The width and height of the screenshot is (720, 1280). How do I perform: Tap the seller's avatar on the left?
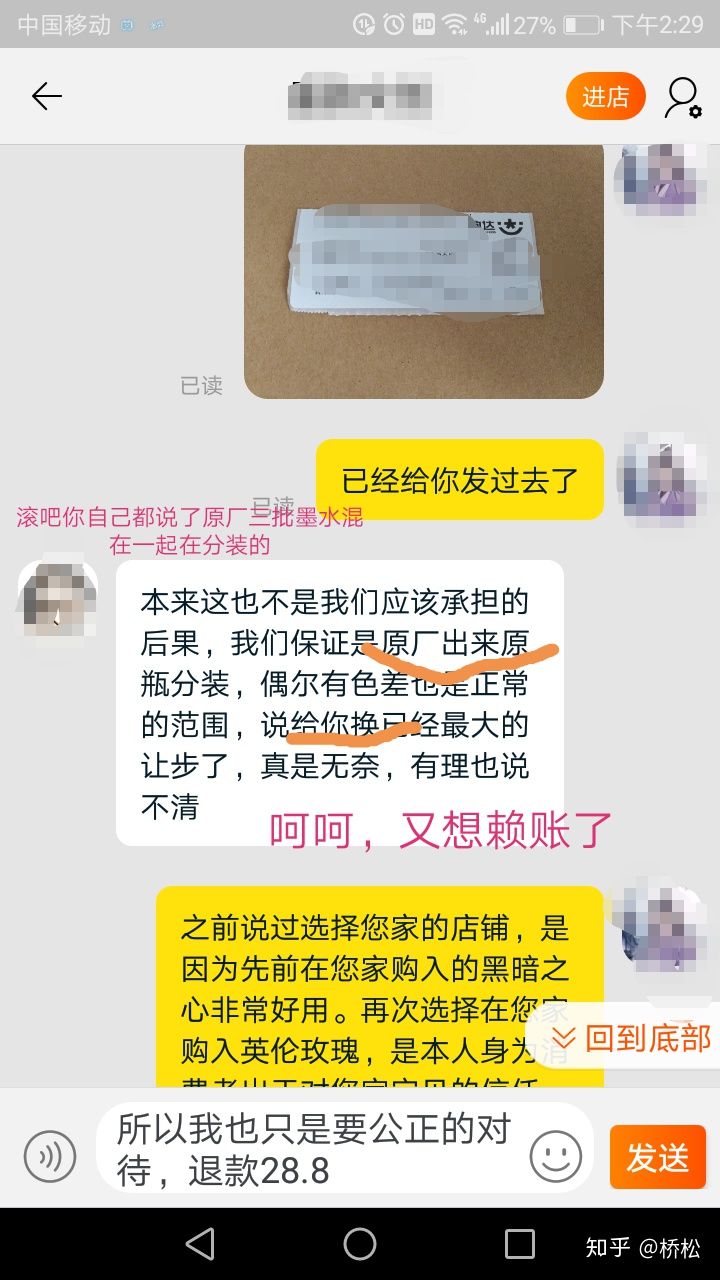pyautogui.click(x=58, y=603)
